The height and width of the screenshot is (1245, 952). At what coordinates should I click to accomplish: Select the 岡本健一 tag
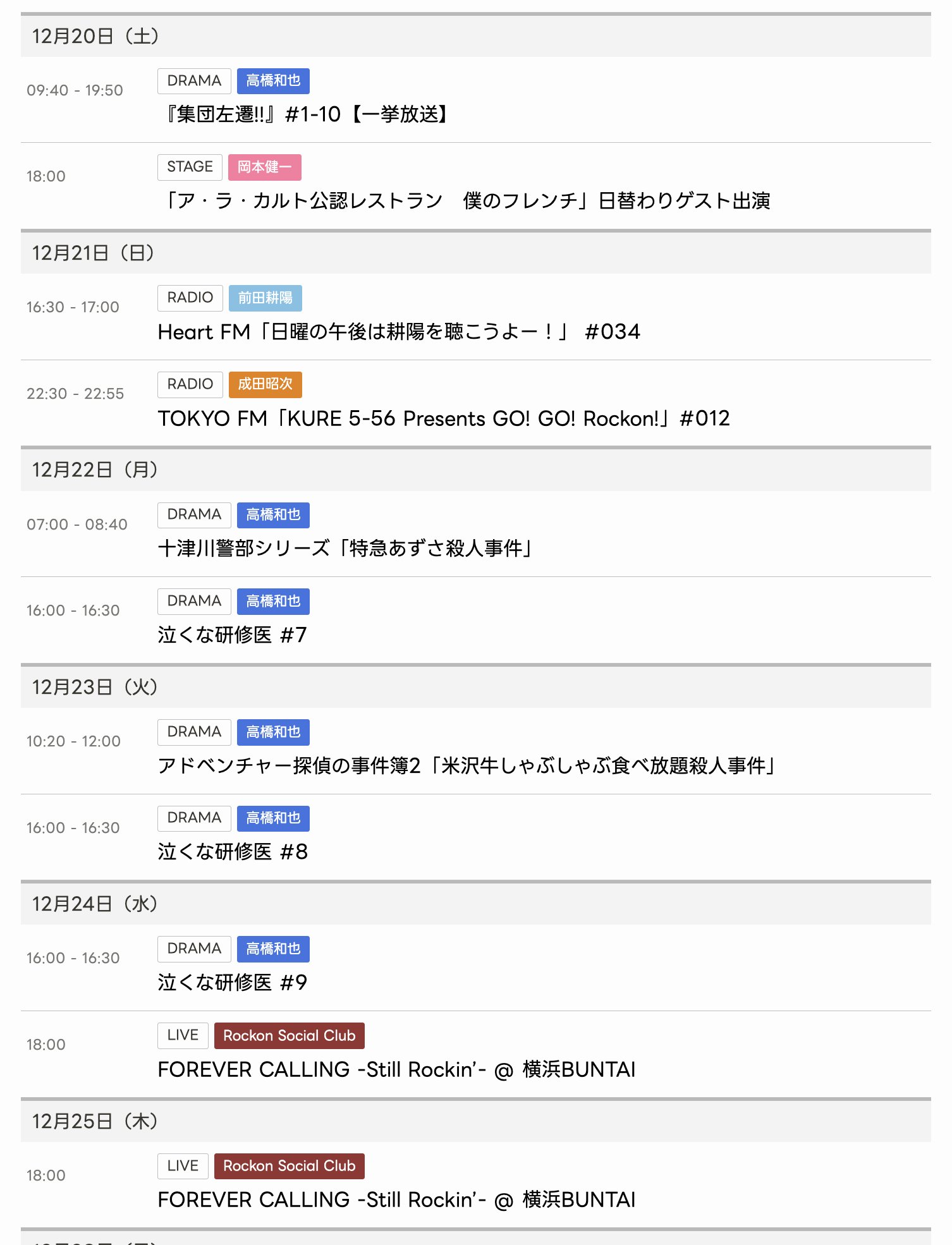pos(264,167)
